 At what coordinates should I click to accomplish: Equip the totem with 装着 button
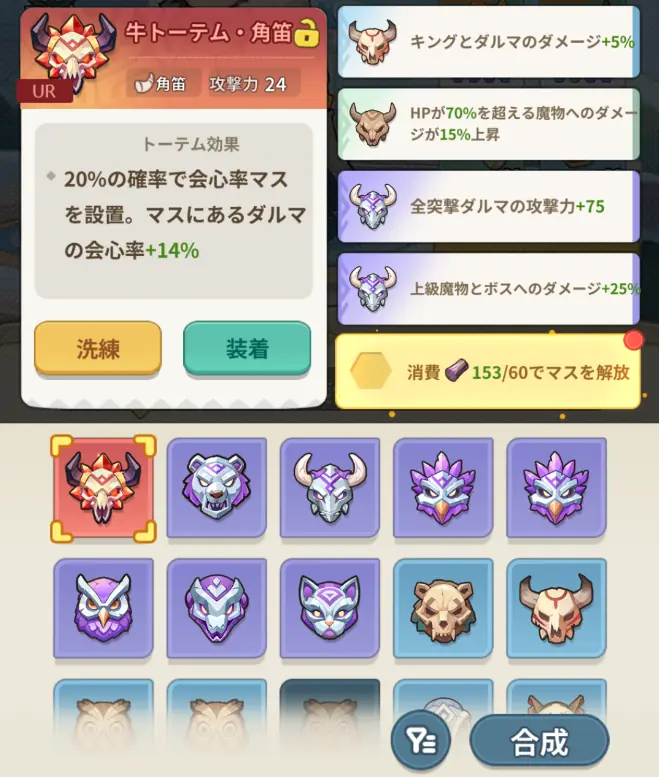(x=247, y=348)
